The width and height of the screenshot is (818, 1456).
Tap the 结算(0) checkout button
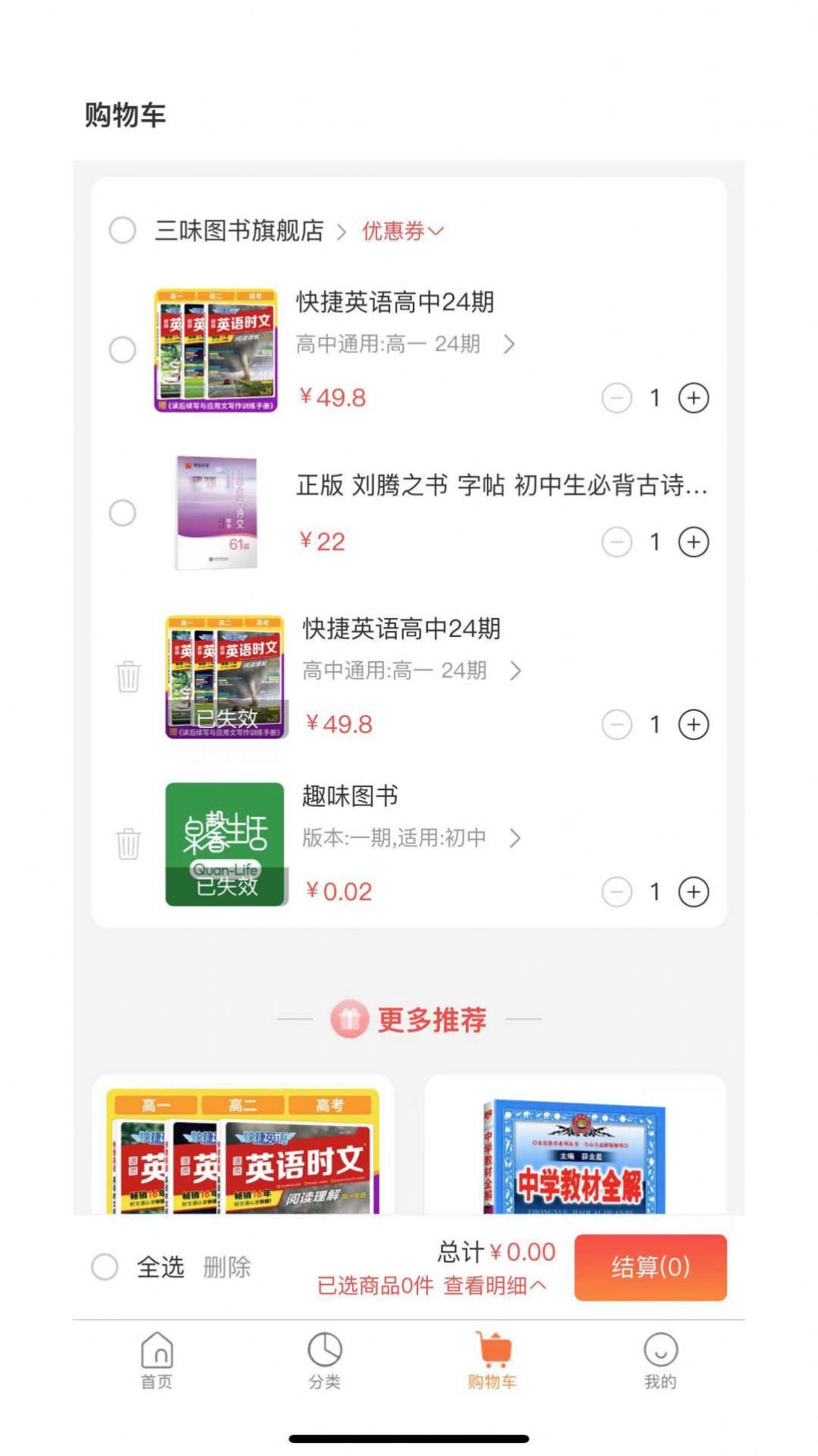(x=650, y=1268)
